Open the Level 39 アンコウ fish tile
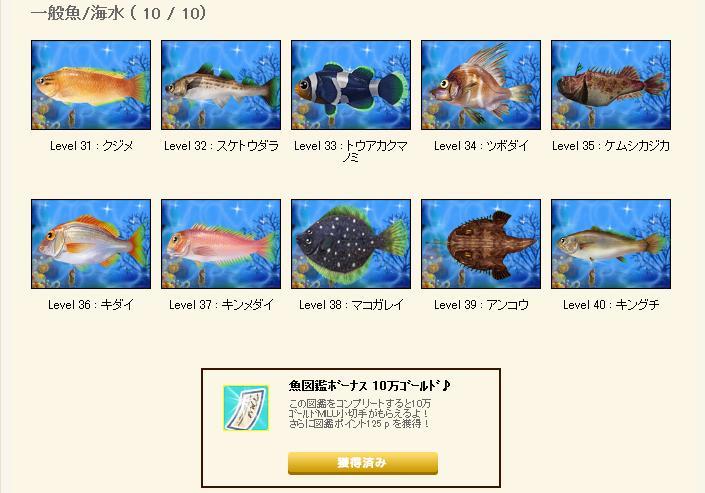 pos(481,244)
